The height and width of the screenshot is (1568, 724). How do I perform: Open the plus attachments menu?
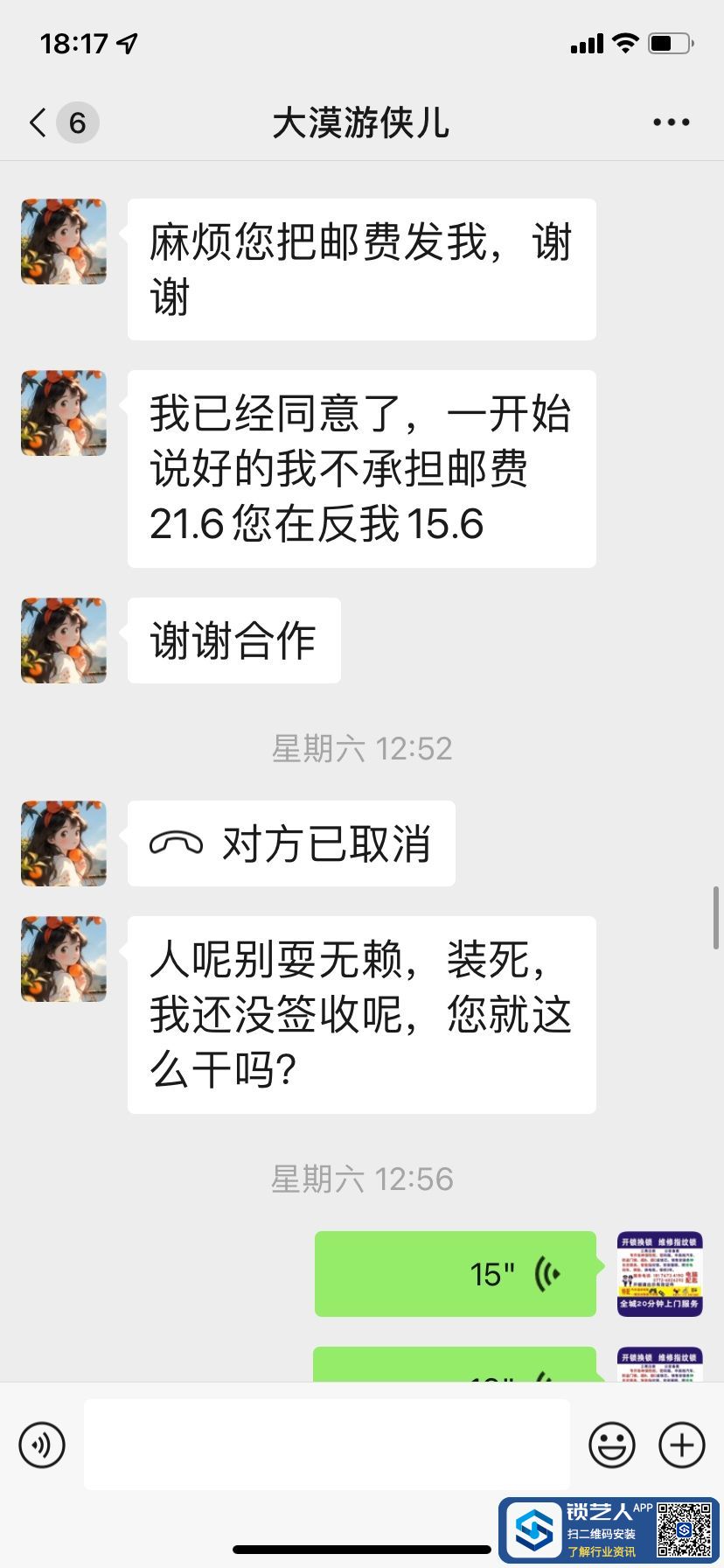[681, 1445]
